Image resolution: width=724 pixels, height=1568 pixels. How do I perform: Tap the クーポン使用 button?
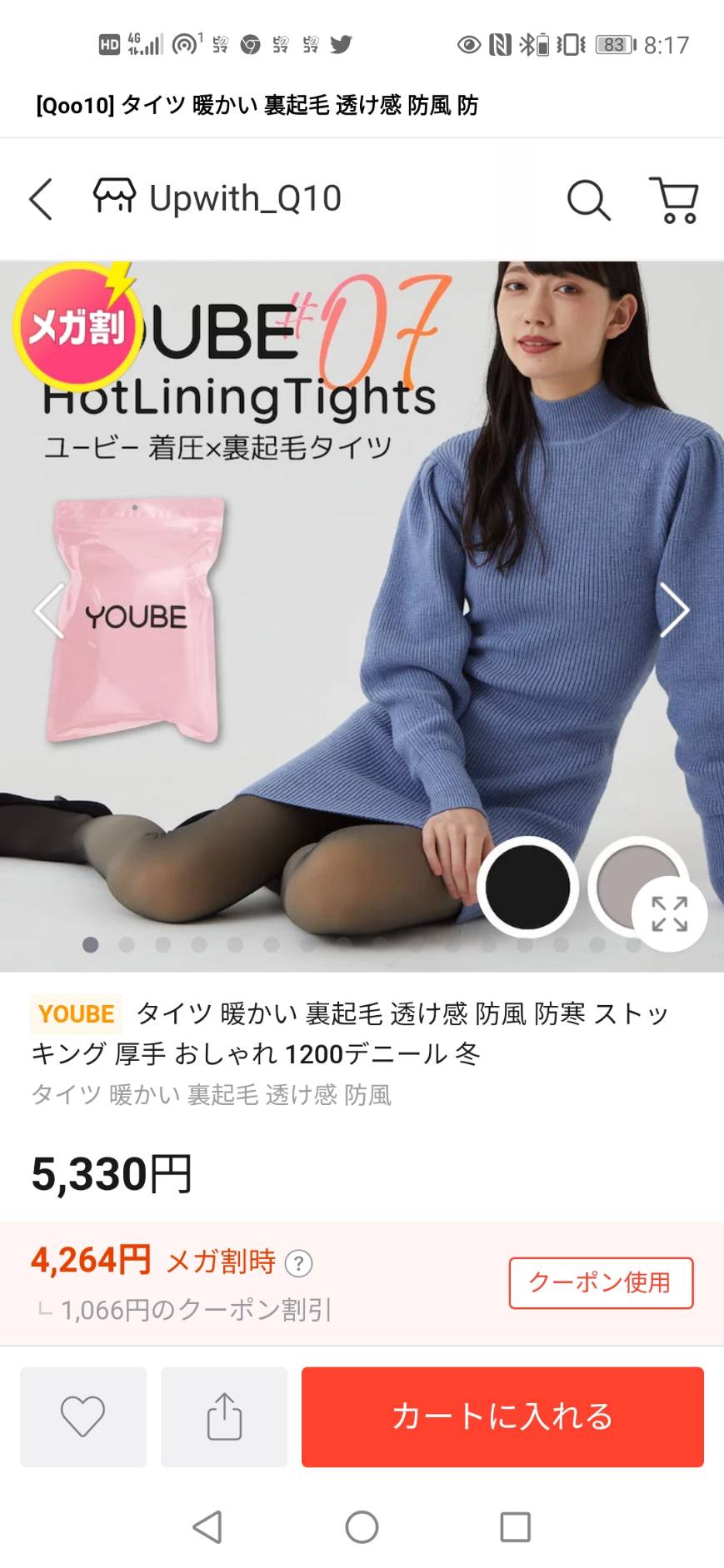(x=601, y=1282)
